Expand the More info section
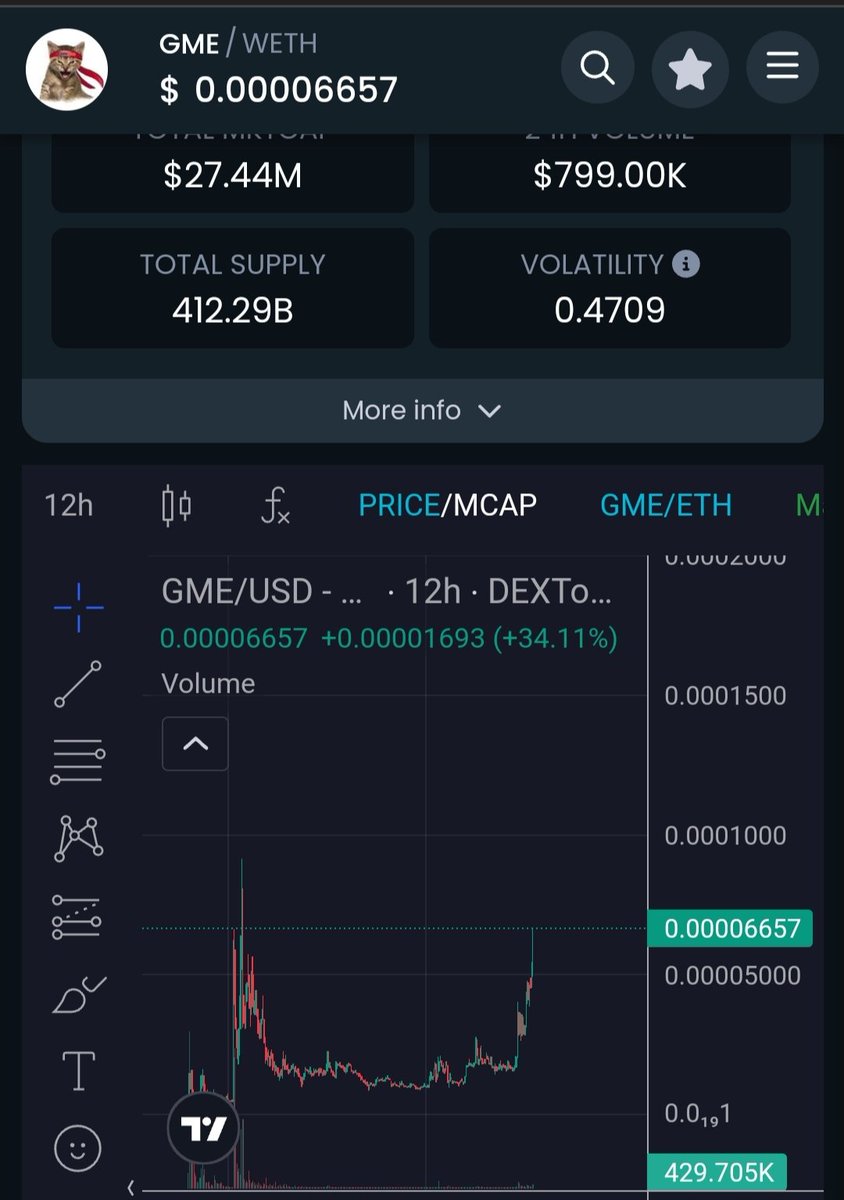844x1200 pixels. pyautogui.click(x=422, y=410)
